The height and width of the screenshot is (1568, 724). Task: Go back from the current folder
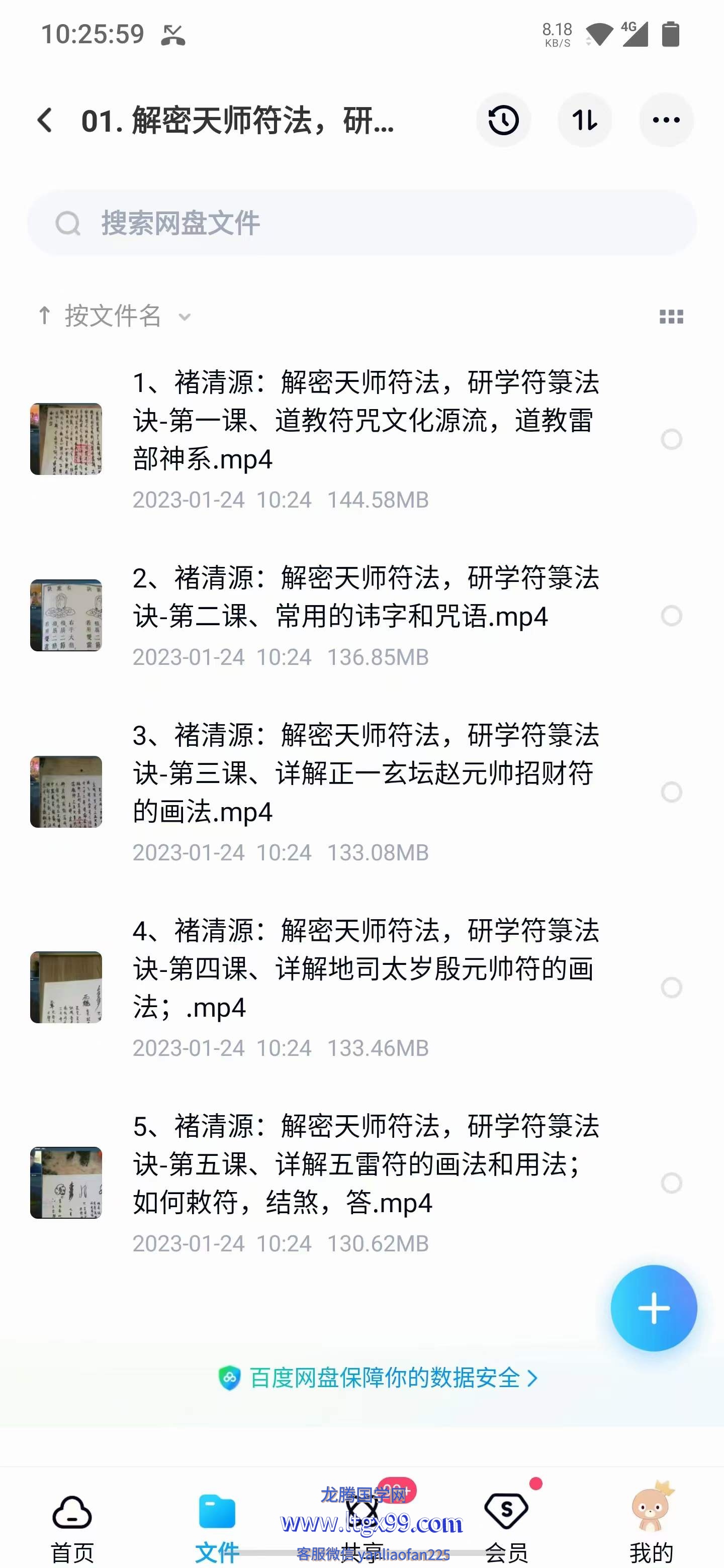[45, 120]
